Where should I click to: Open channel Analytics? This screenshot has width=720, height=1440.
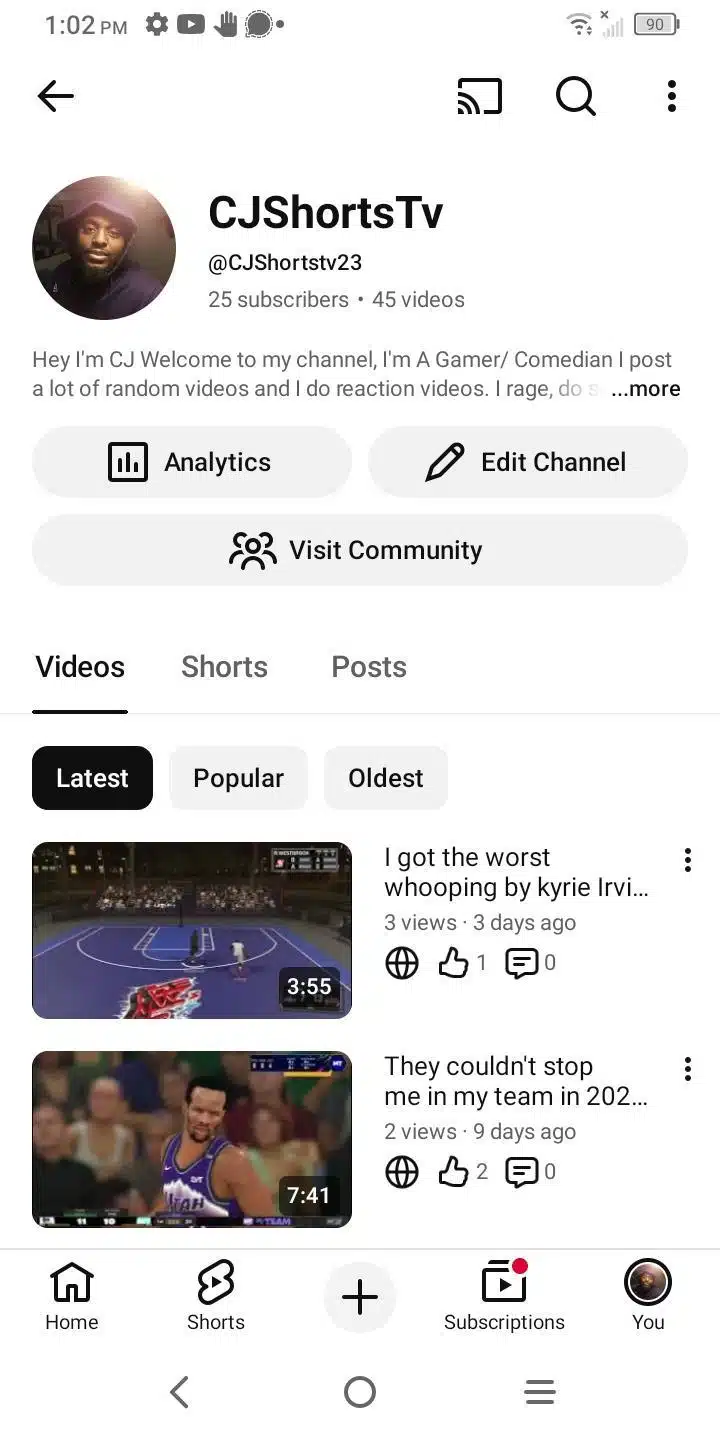point(192,462)
